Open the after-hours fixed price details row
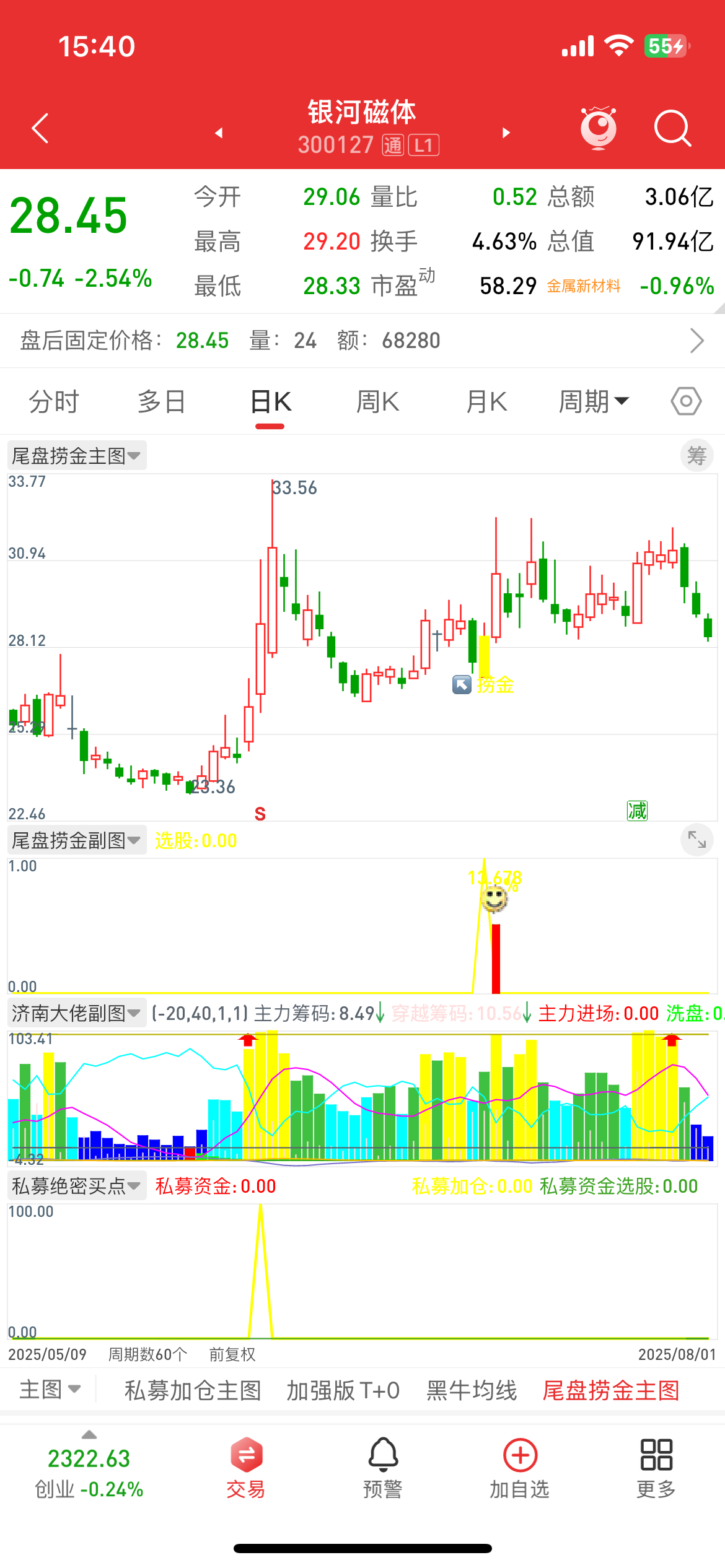 pos(362,341)
